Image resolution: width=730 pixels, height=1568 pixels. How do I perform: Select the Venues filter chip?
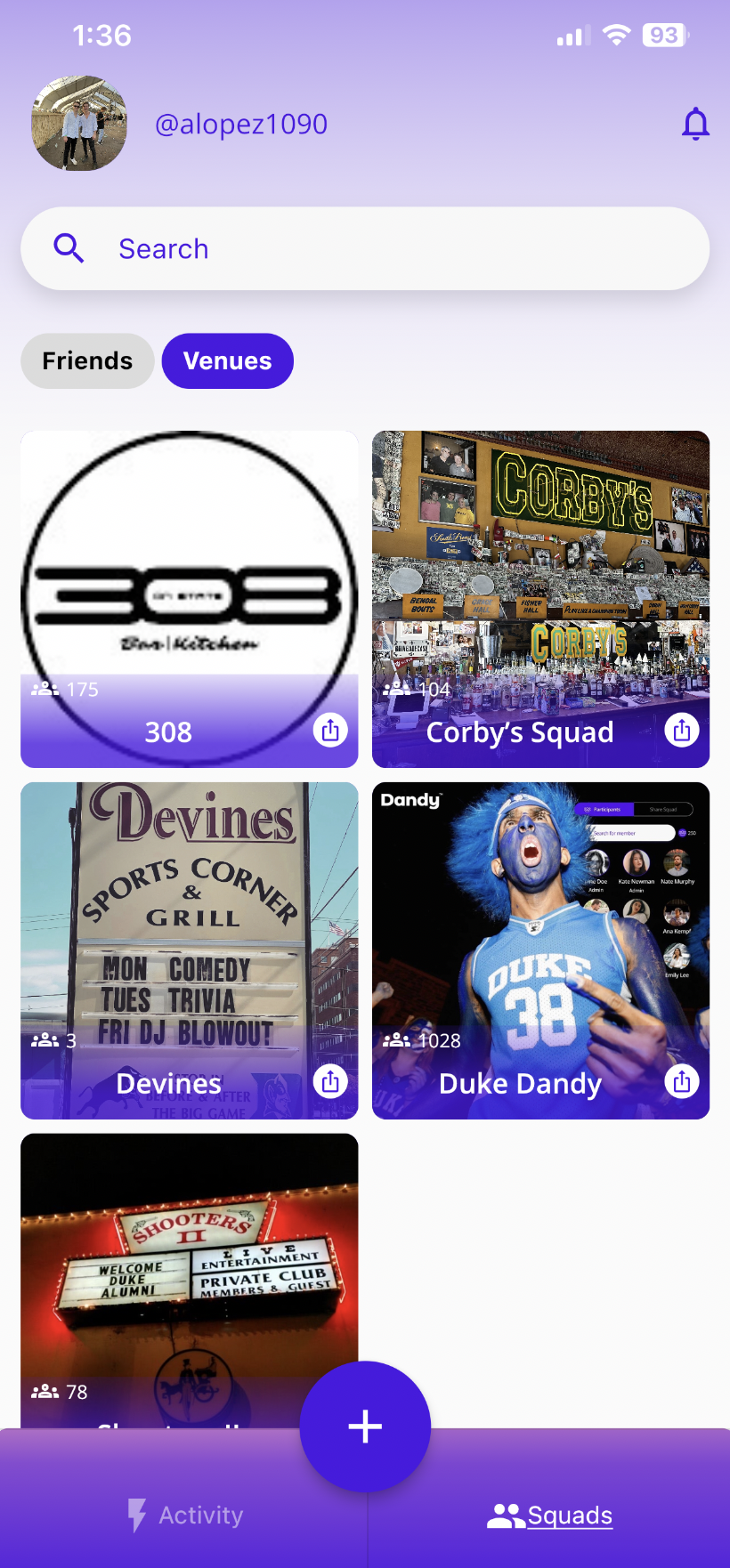tap(227, 361)
